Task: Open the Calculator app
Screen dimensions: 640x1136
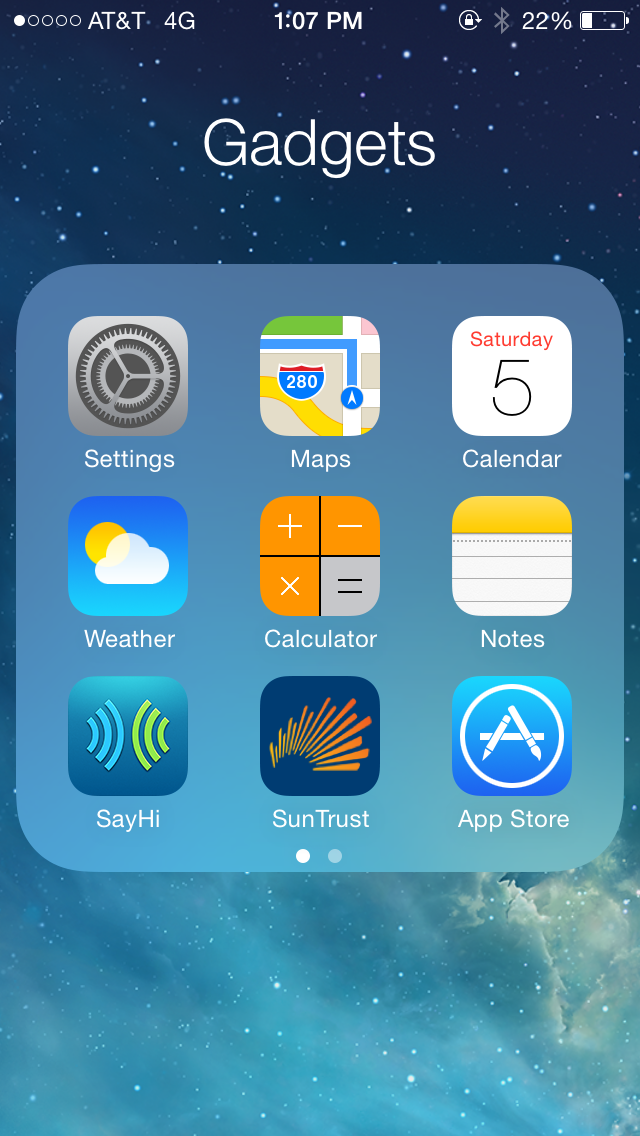Action: pyautogui.click(x=320, y=556)
